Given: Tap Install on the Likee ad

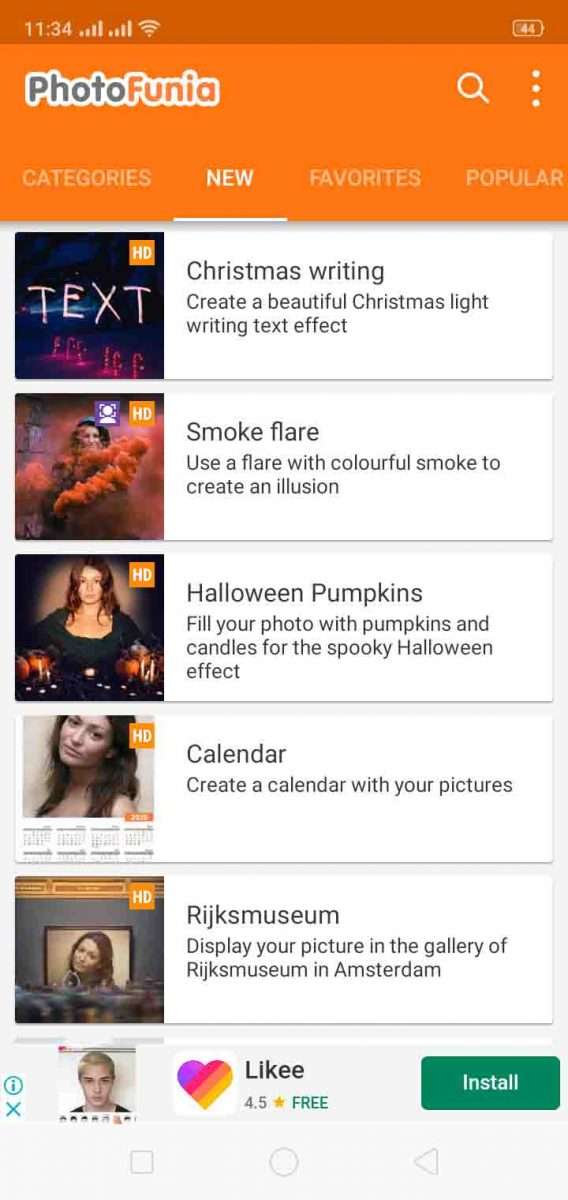Looking at the screenshot, I should coord(490,1083).
